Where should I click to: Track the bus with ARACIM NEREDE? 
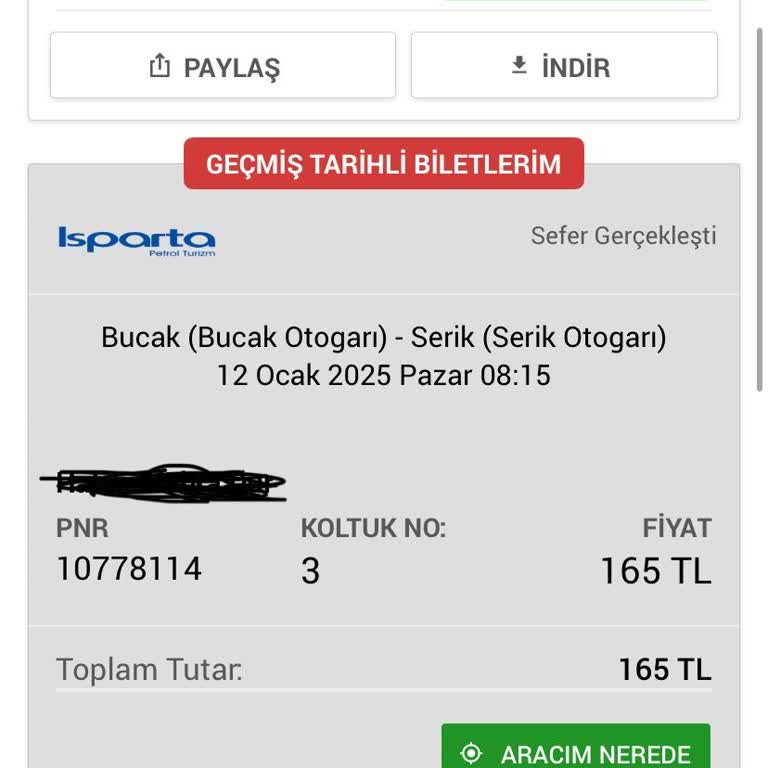tap(576, 750)
